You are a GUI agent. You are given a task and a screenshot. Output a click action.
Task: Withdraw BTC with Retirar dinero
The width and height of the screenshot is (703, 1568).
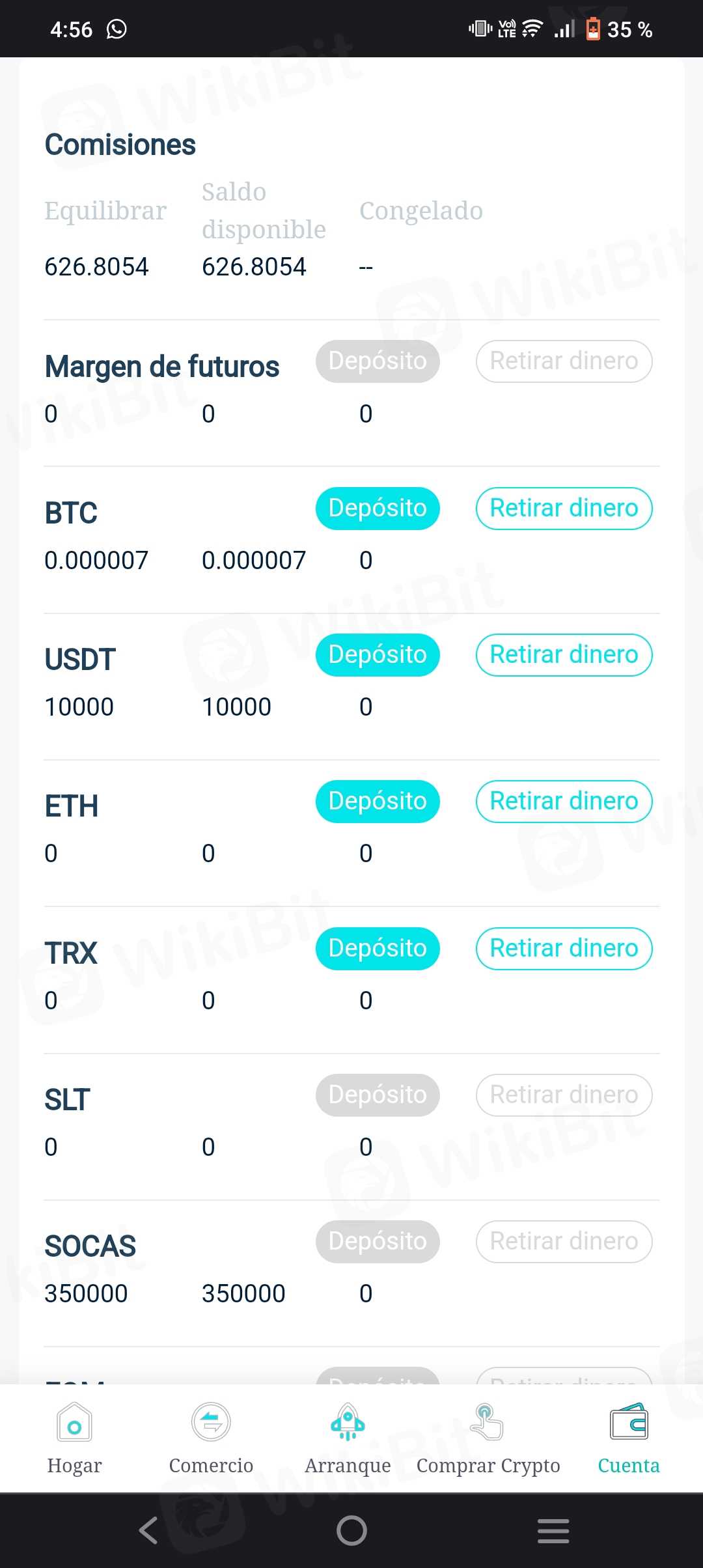point(564,508)
